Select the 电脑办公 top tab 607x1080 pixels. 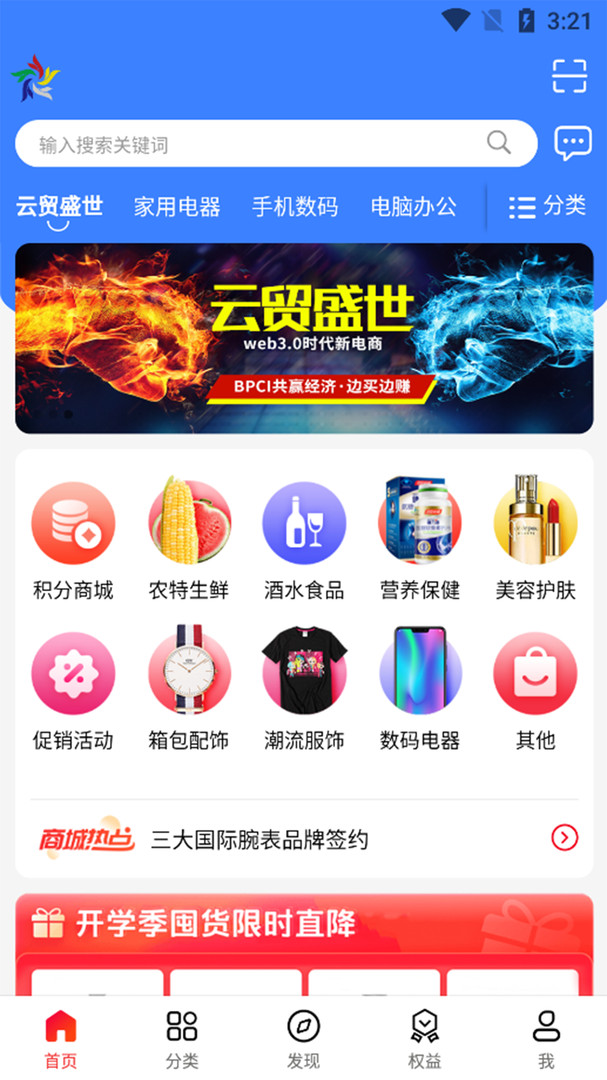point(413,207)
